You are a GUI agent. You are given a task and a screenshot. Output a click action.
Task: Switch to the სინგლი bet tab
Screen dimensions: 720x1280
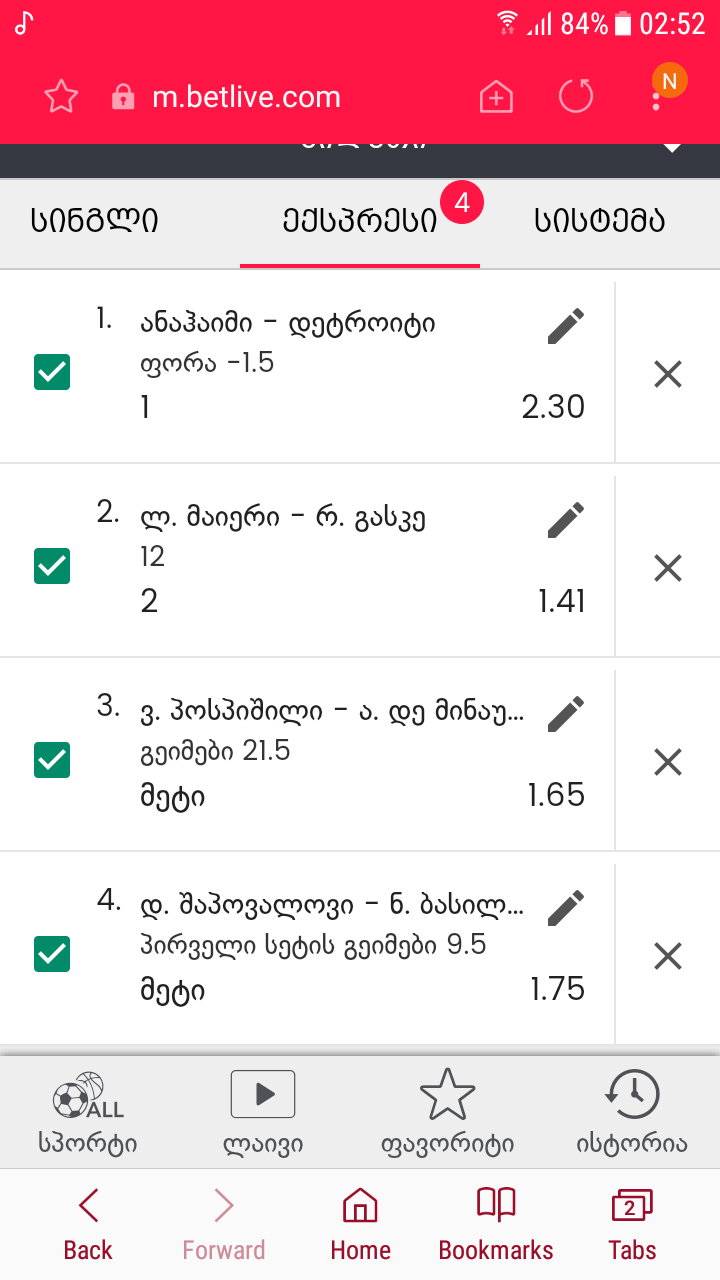pos(95,221)
